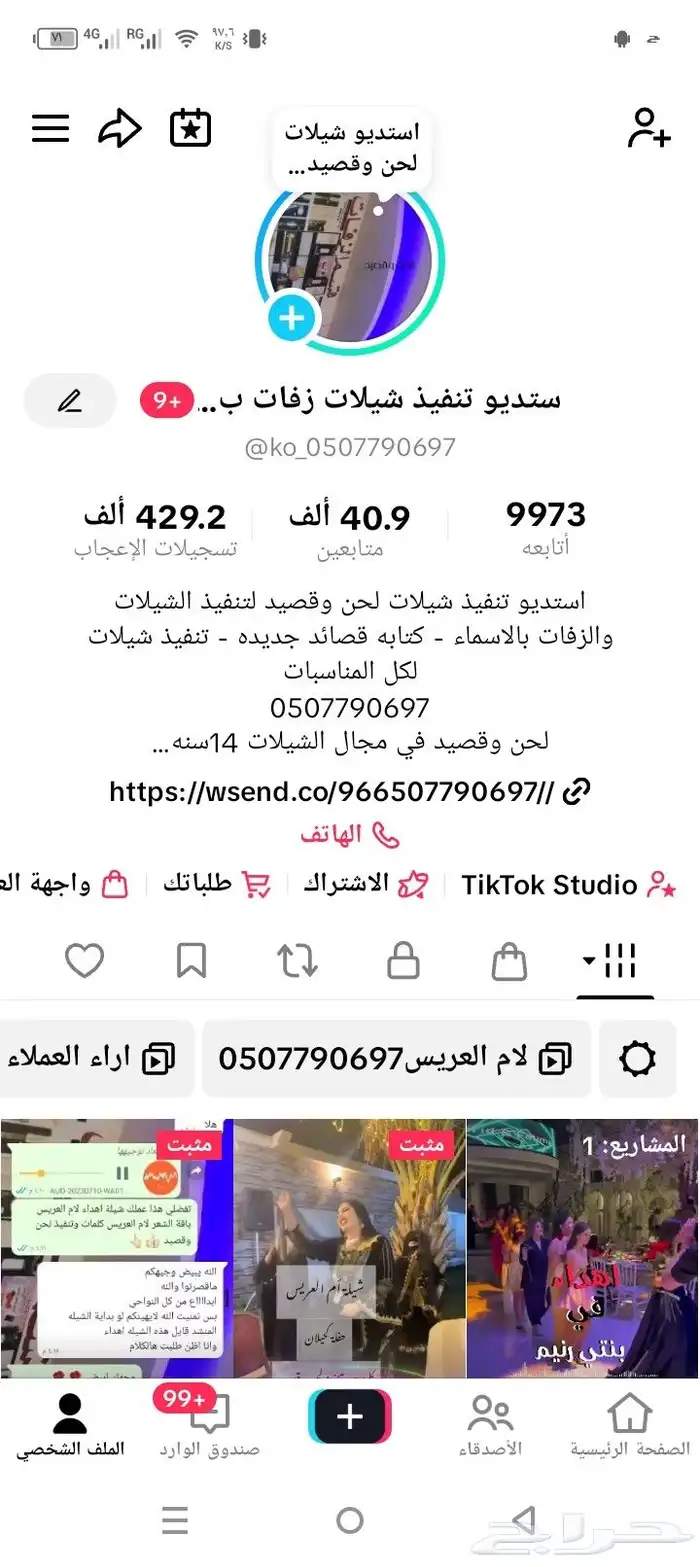Open playlist لام العريس0507790697

[x=396, y=1058]
